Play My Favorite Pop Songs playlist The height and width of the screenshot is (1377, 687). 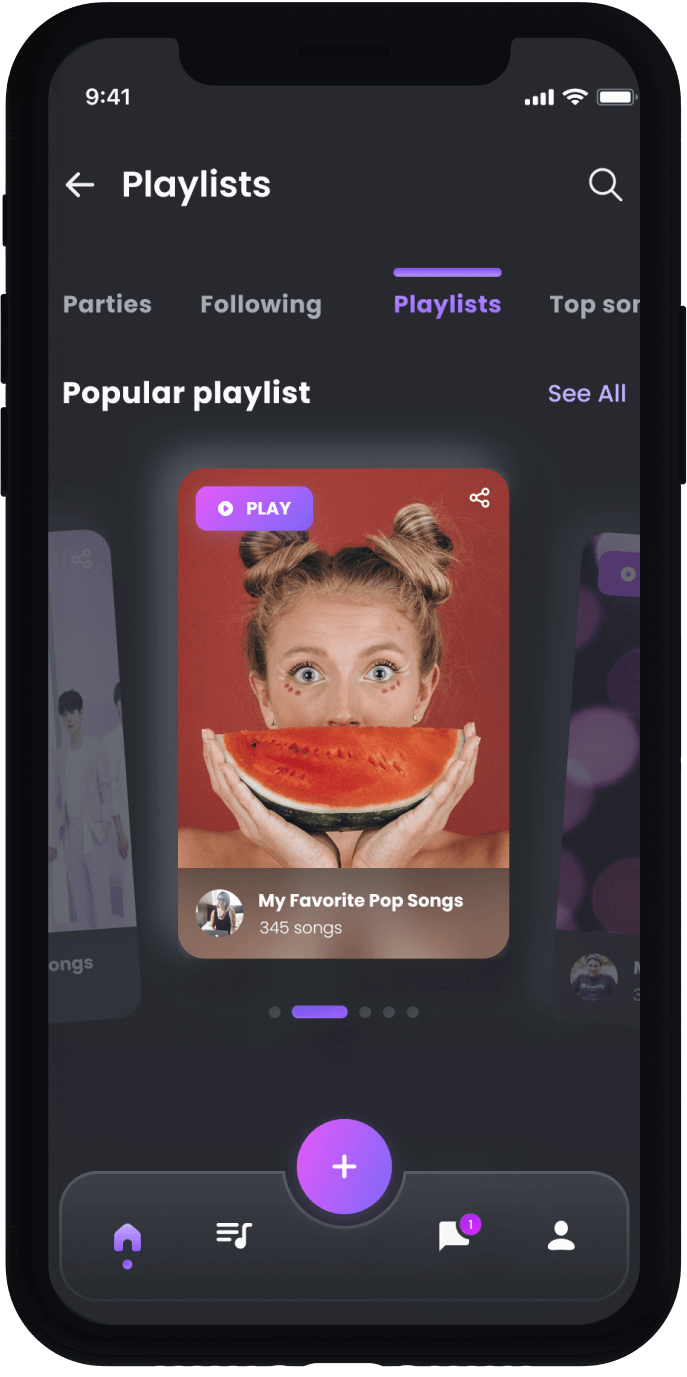tap(254, 508)
